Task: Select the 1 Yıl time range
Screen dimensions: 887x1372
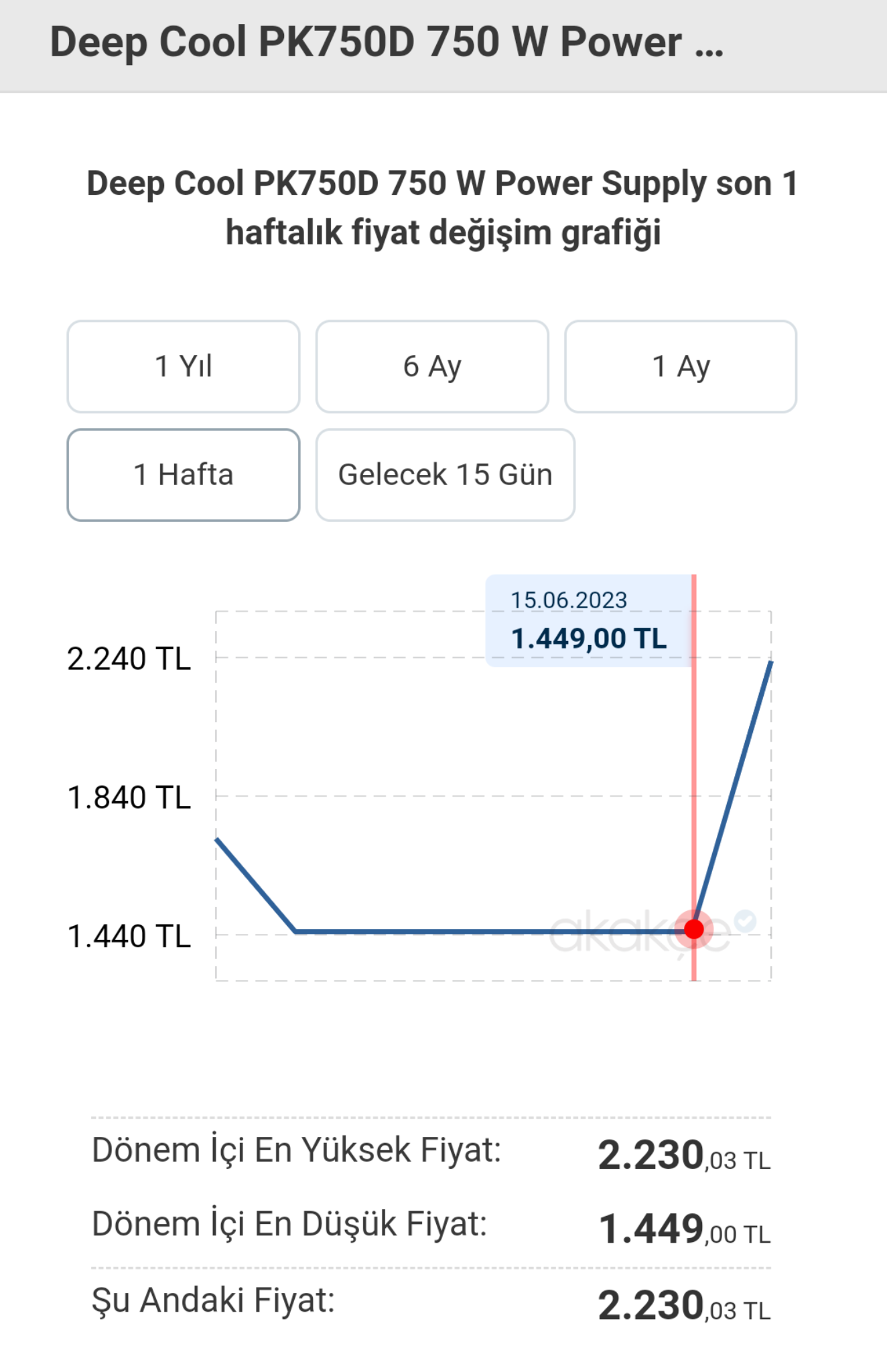Action: (183, 366)
